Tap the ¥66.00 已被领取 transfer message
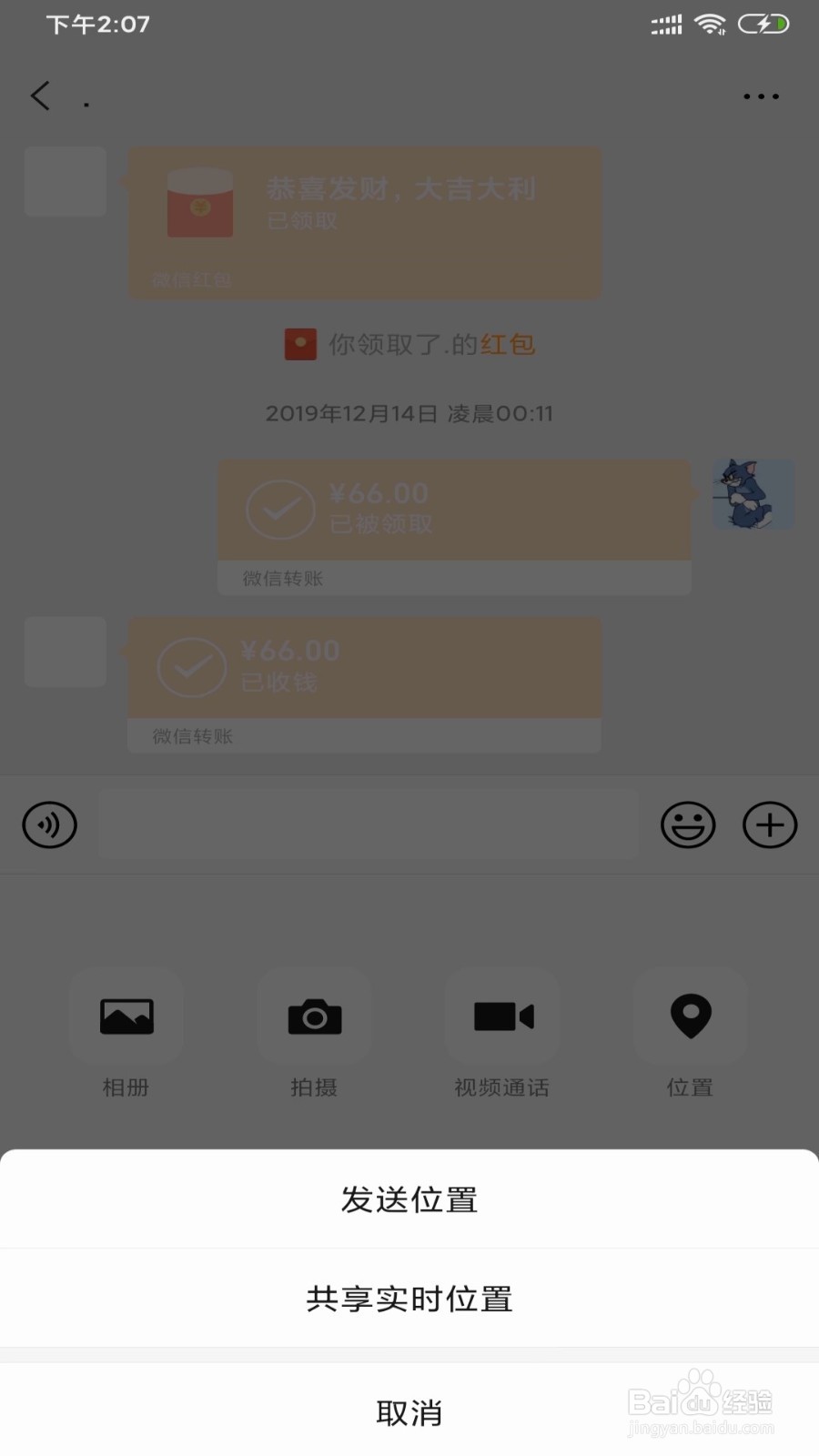The width and height of the screenshot is (819, 1456). (x=454, y=510)
